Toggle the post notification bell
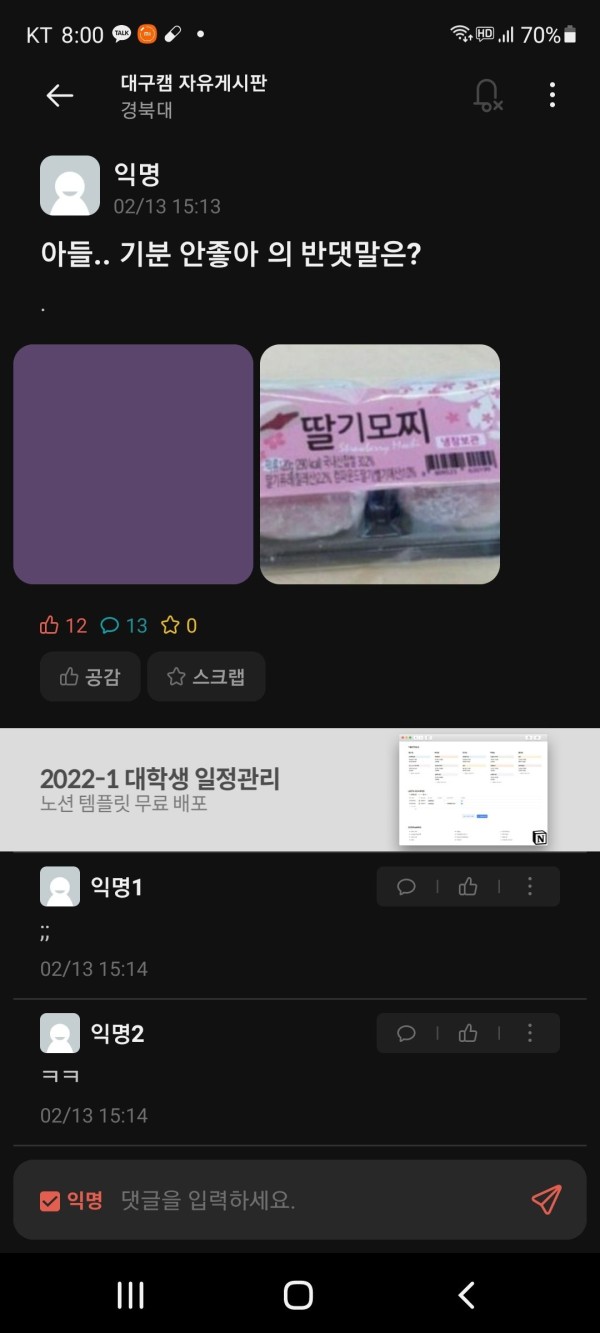Image resolution: width=600 pixels, height=1333 pixels. (487, 96)
